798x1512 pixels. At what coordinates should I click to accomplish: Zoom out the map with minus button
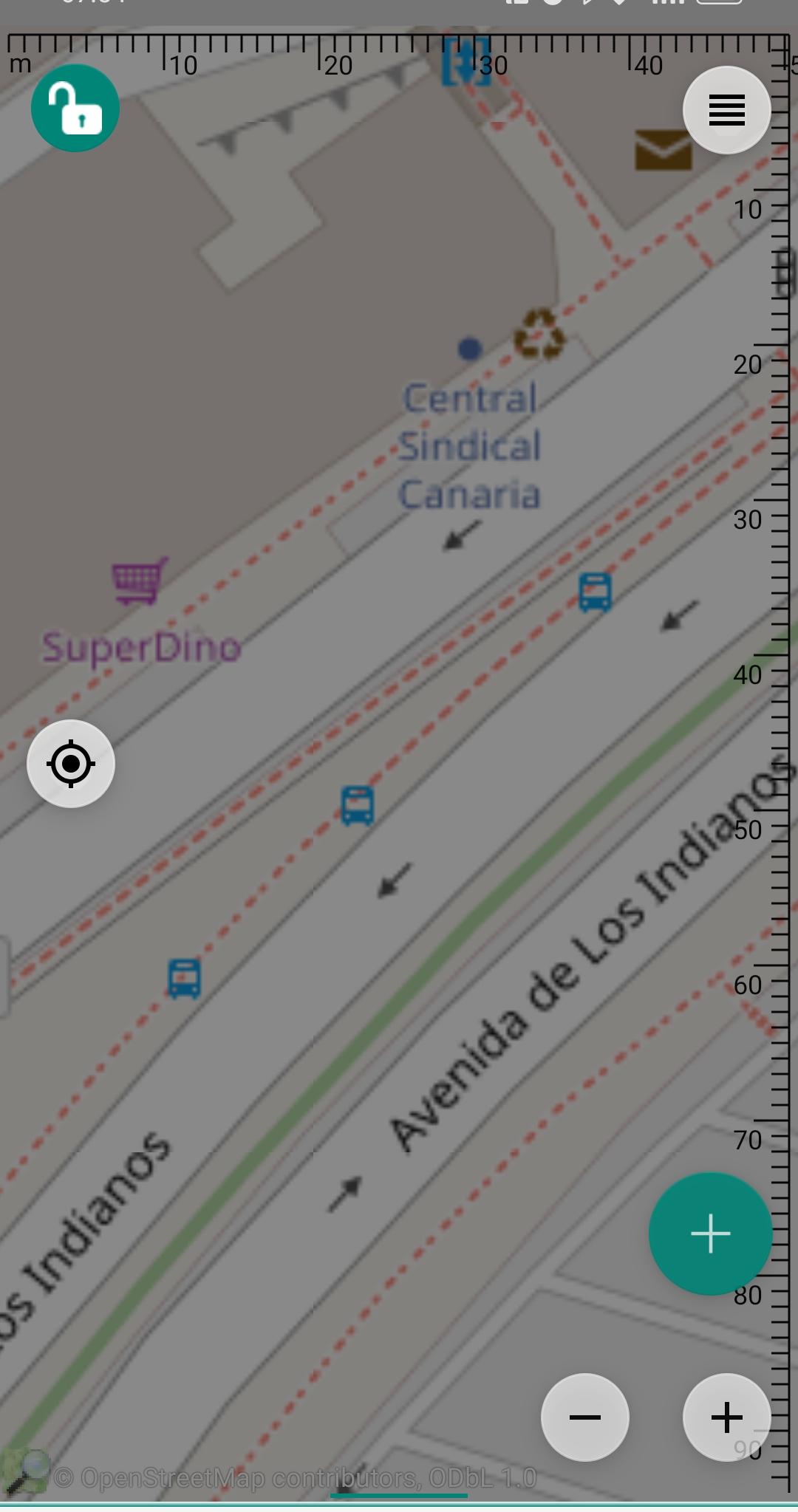[585, 1417]
